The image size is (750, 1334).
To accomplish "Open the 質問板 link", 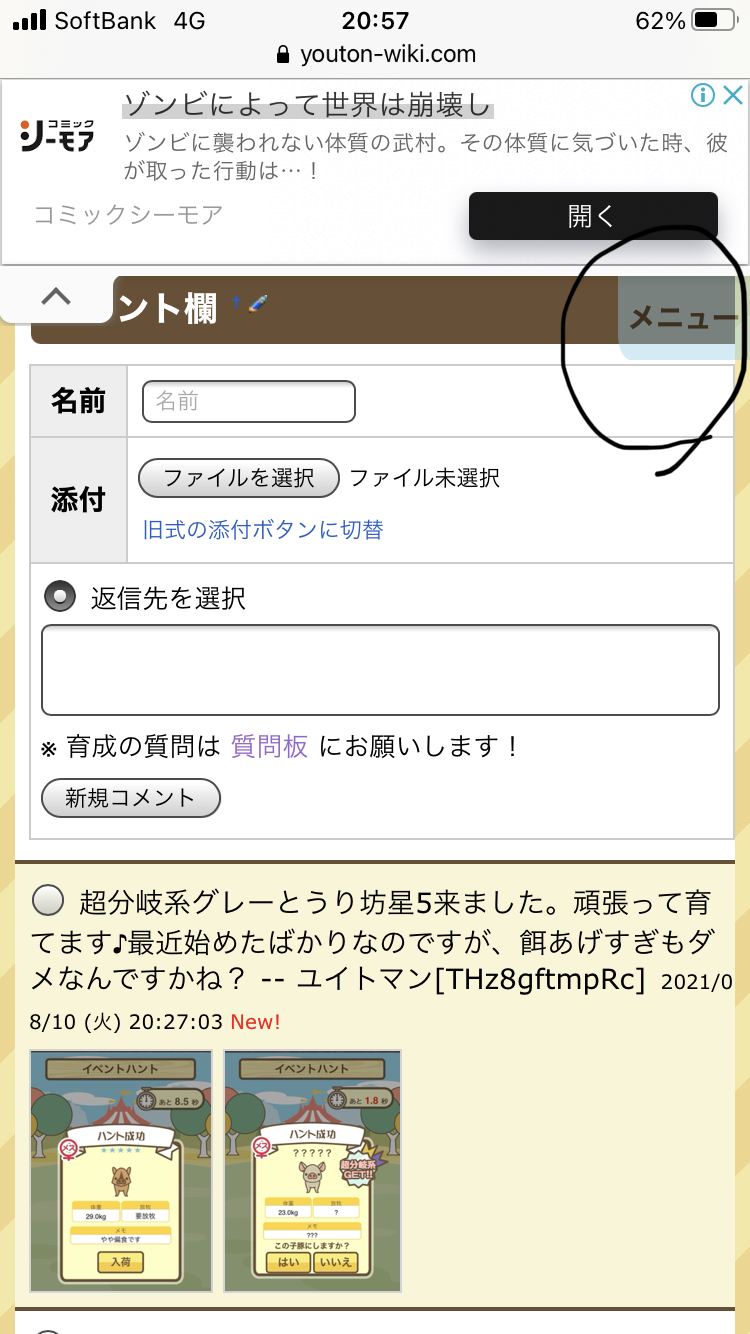I will 269,746.
